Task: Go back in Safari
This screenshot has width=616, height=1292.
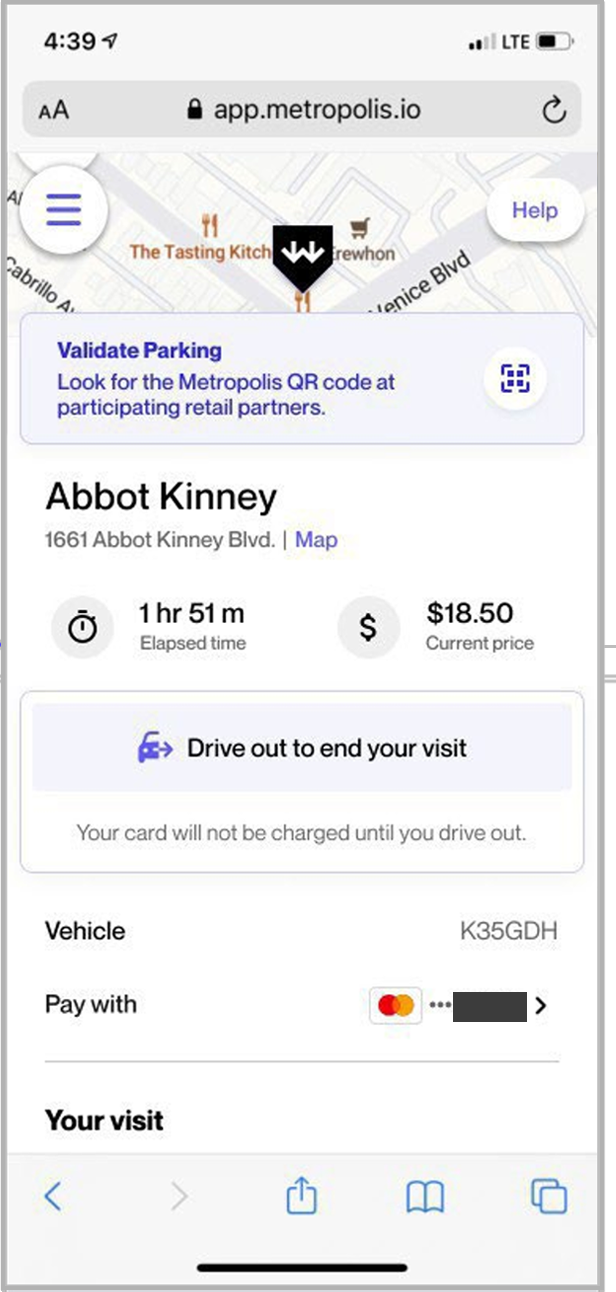Action: [53, 1196]
